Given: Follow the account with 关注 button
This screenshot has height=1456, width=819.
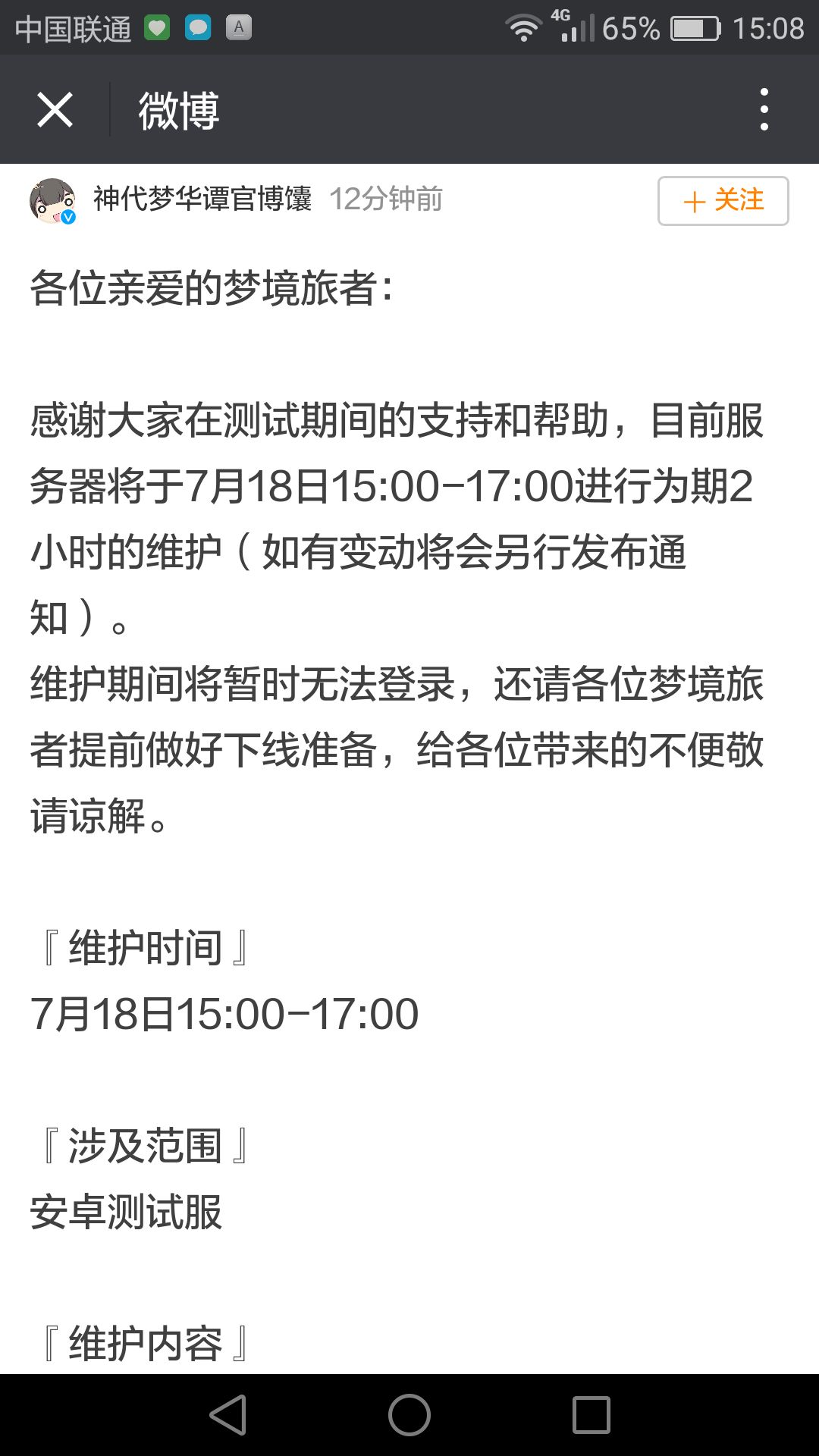Looking at the screenshot, I should (x=723, y=201).
